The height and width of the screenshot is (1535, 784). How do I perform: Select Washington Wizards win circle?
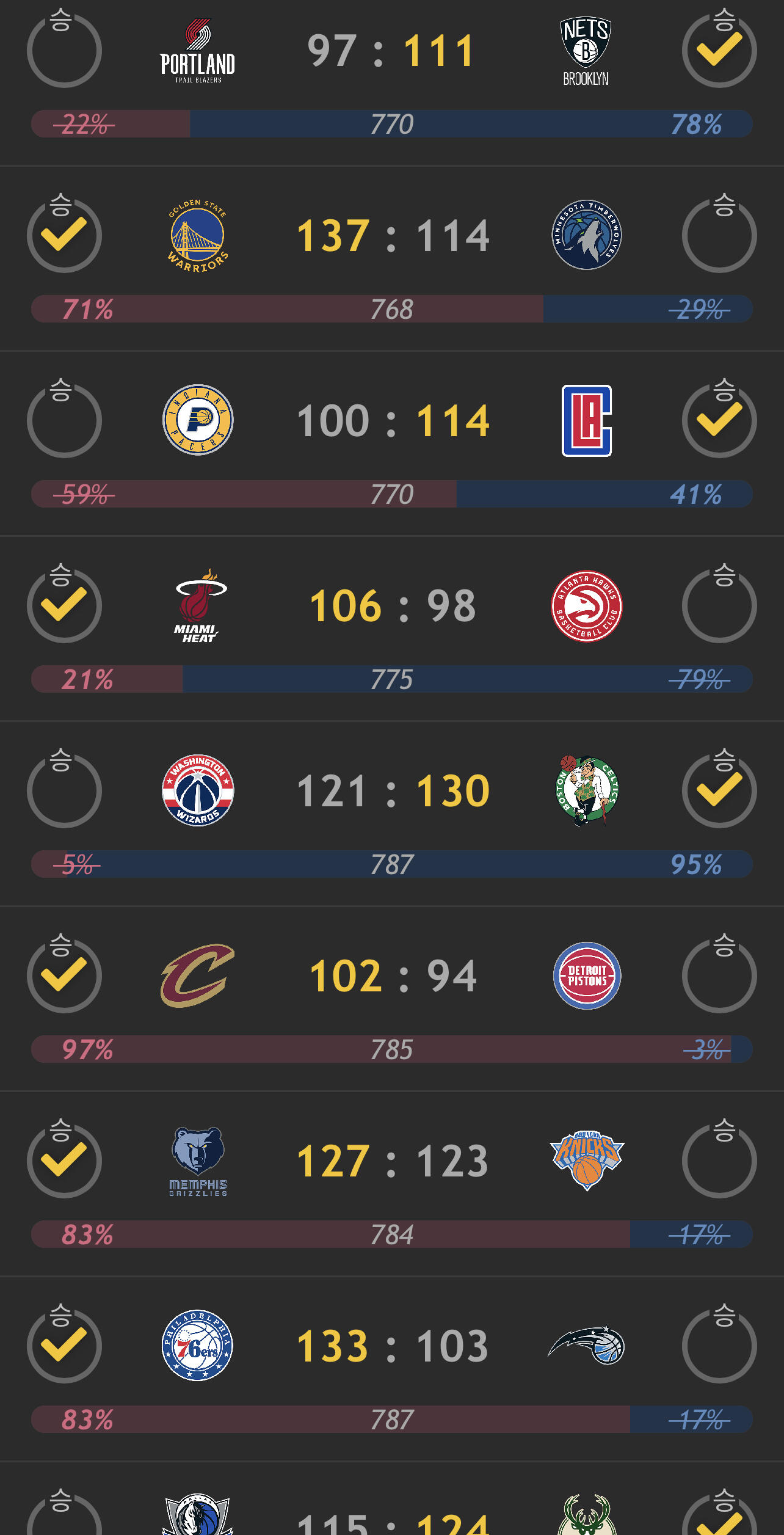coord(64,789)
